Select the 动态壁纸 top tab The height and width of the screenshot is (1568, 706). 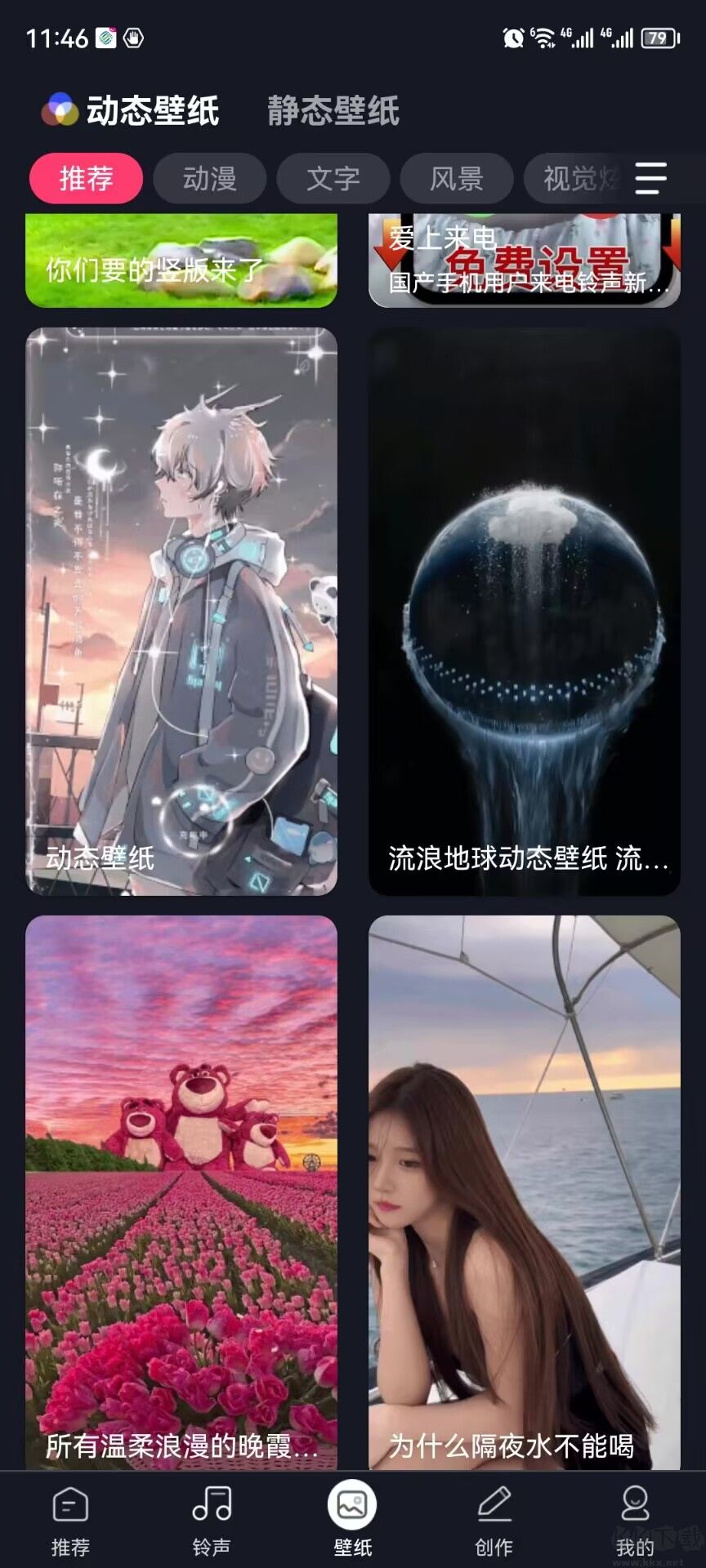click(x=152, y=111)
